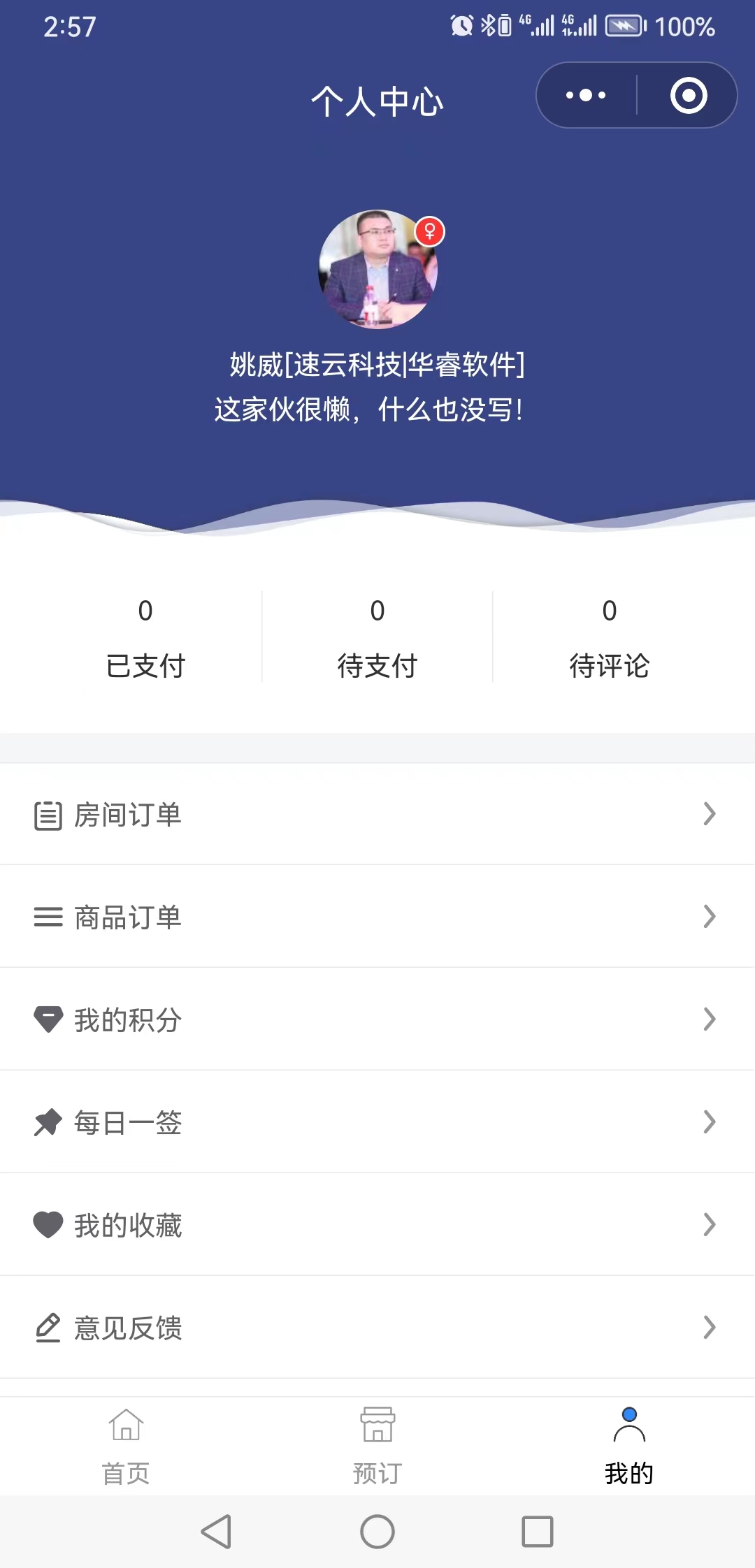Open 我的收藏 favorites
This screenshot has width=755, height=1568.
click(x=377, y=1225)
